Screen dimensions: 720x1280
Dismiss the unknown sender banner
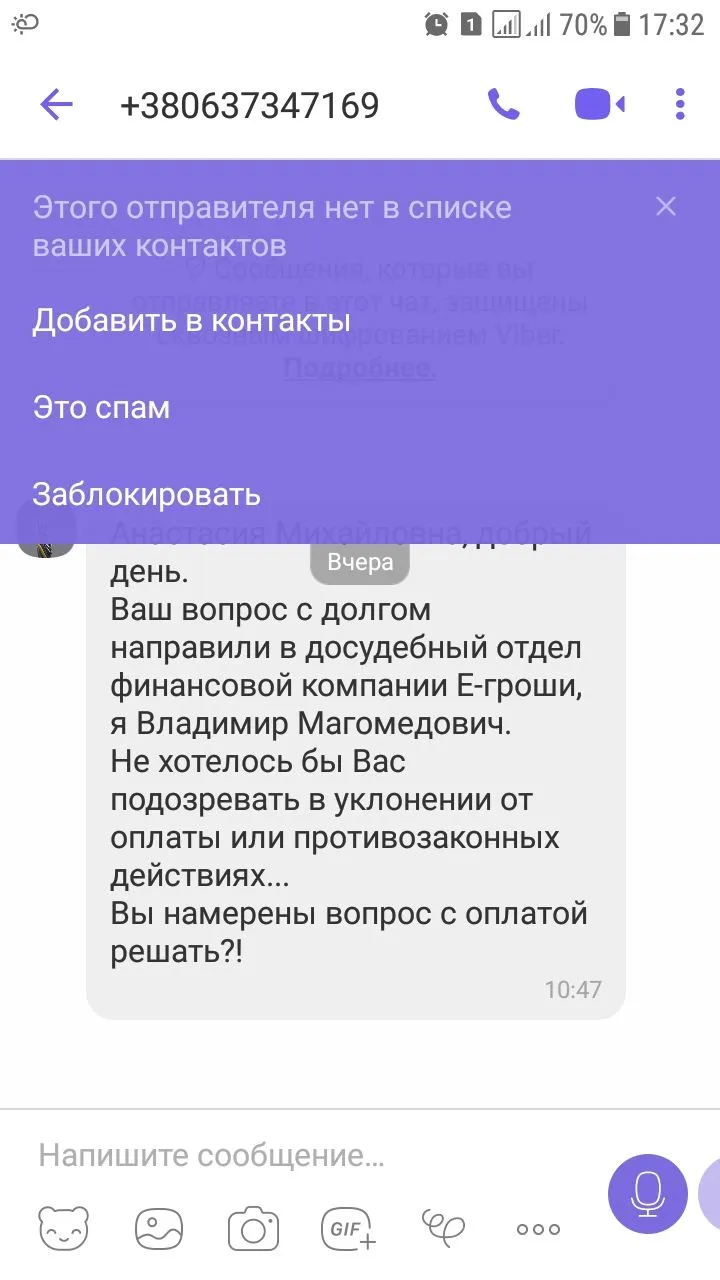[666, 207]
